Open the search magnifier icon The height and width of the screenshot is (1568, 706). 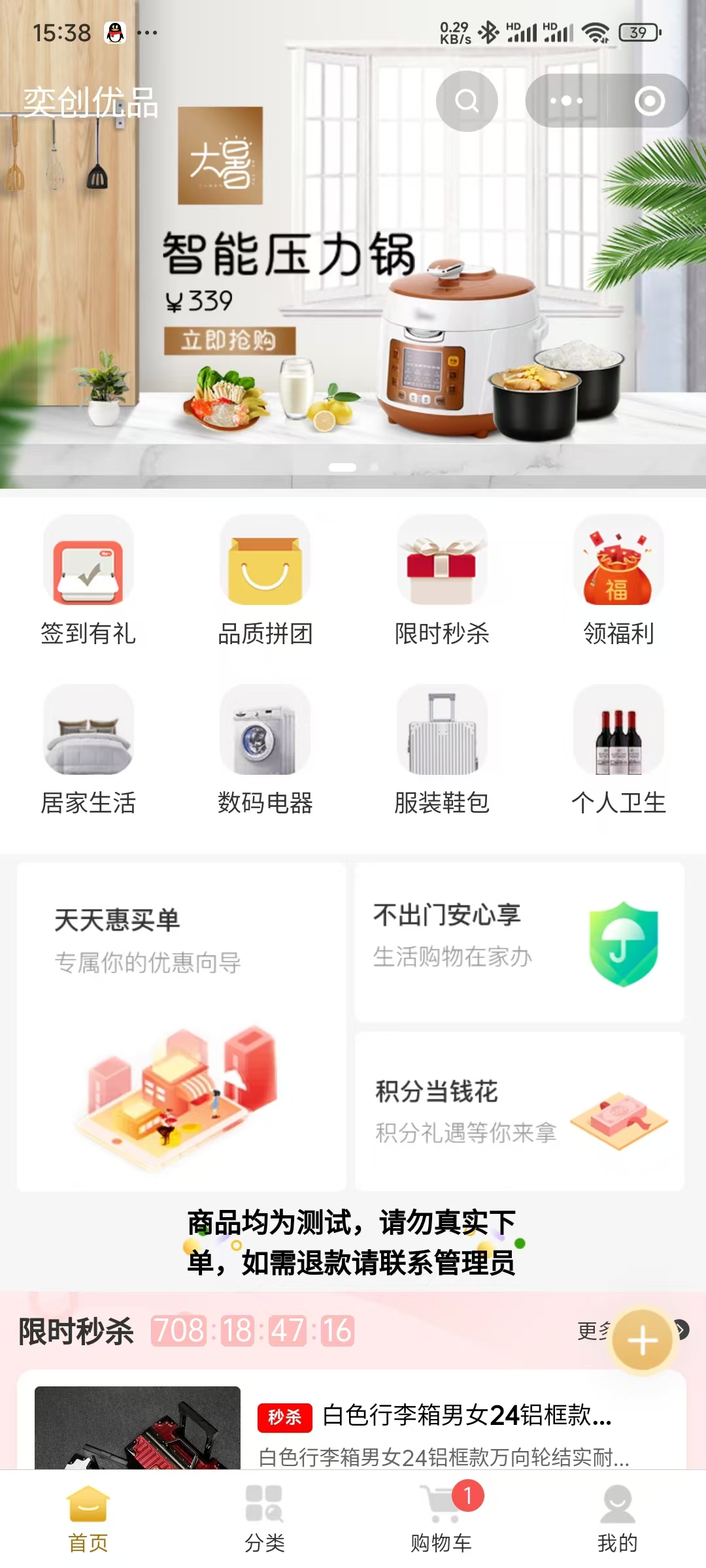coord(467,100)
